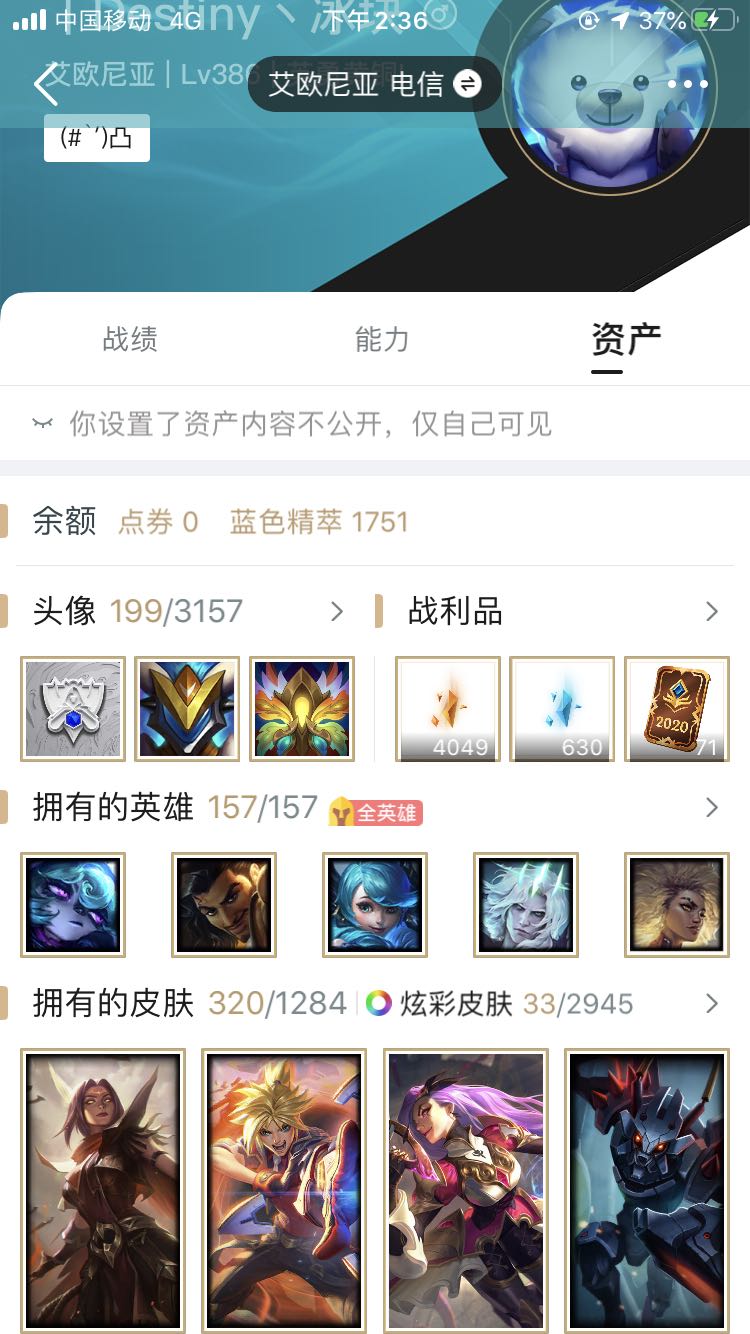The height and width of the screenshot is (1334, 750).
Task: Switch server via 艾欧尼亚 电信 pill
Action: point(374,84)
